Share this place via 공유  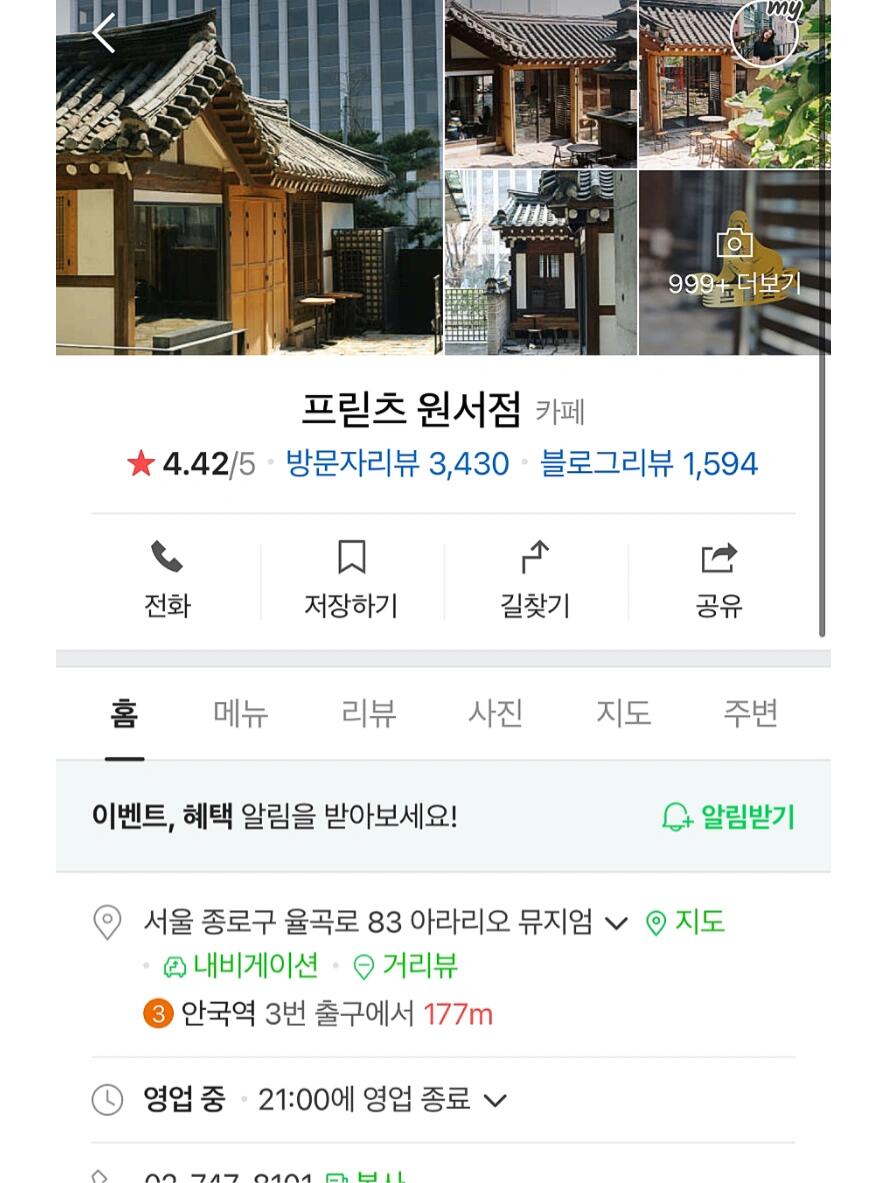pos(718,579)
